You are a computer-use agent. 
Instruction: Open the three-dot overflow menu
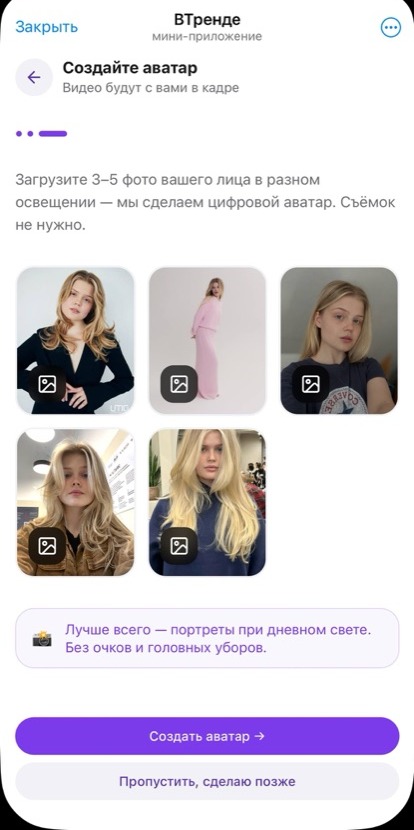391,28
